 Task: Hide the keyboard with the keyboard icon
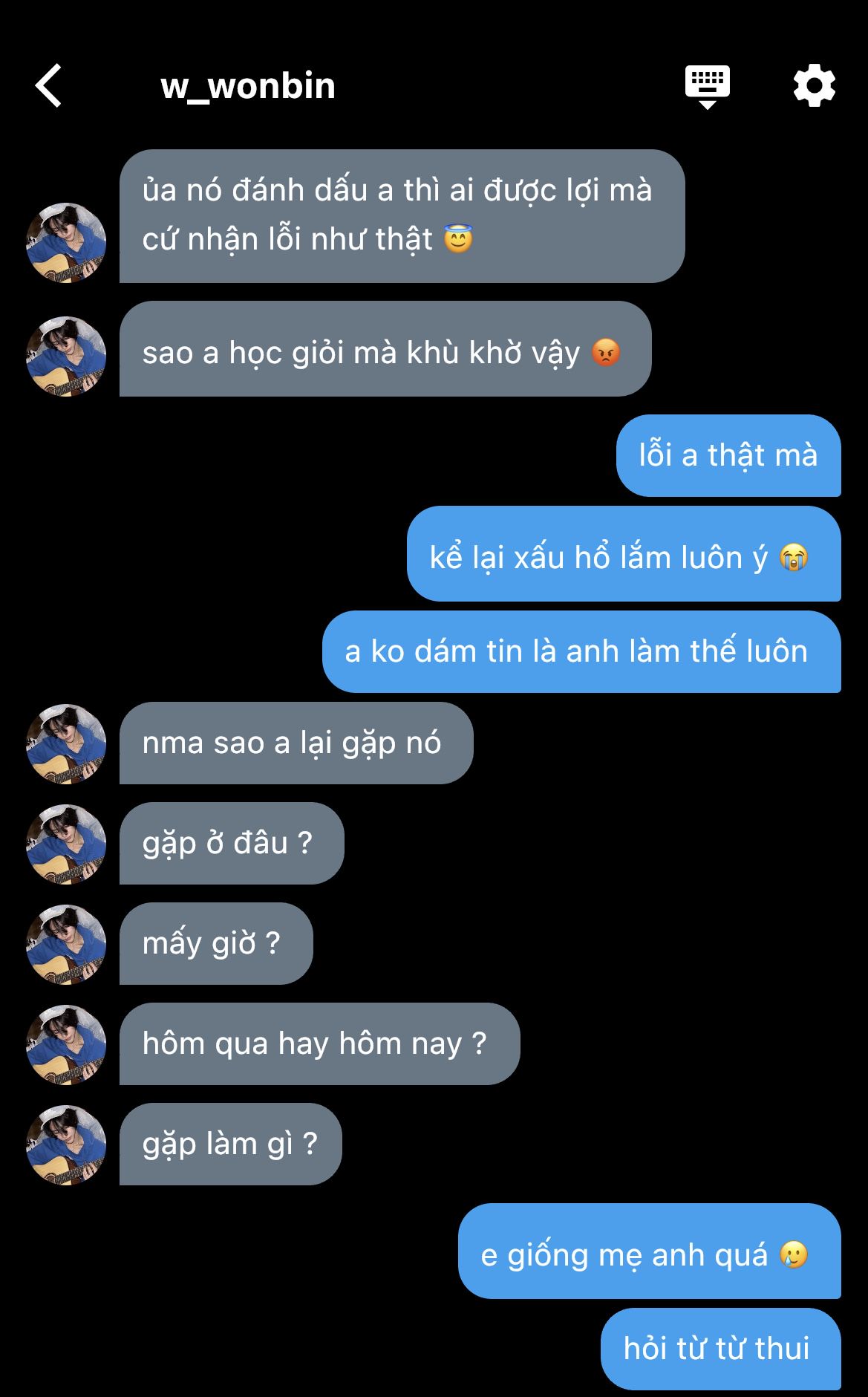click(707, 86)
